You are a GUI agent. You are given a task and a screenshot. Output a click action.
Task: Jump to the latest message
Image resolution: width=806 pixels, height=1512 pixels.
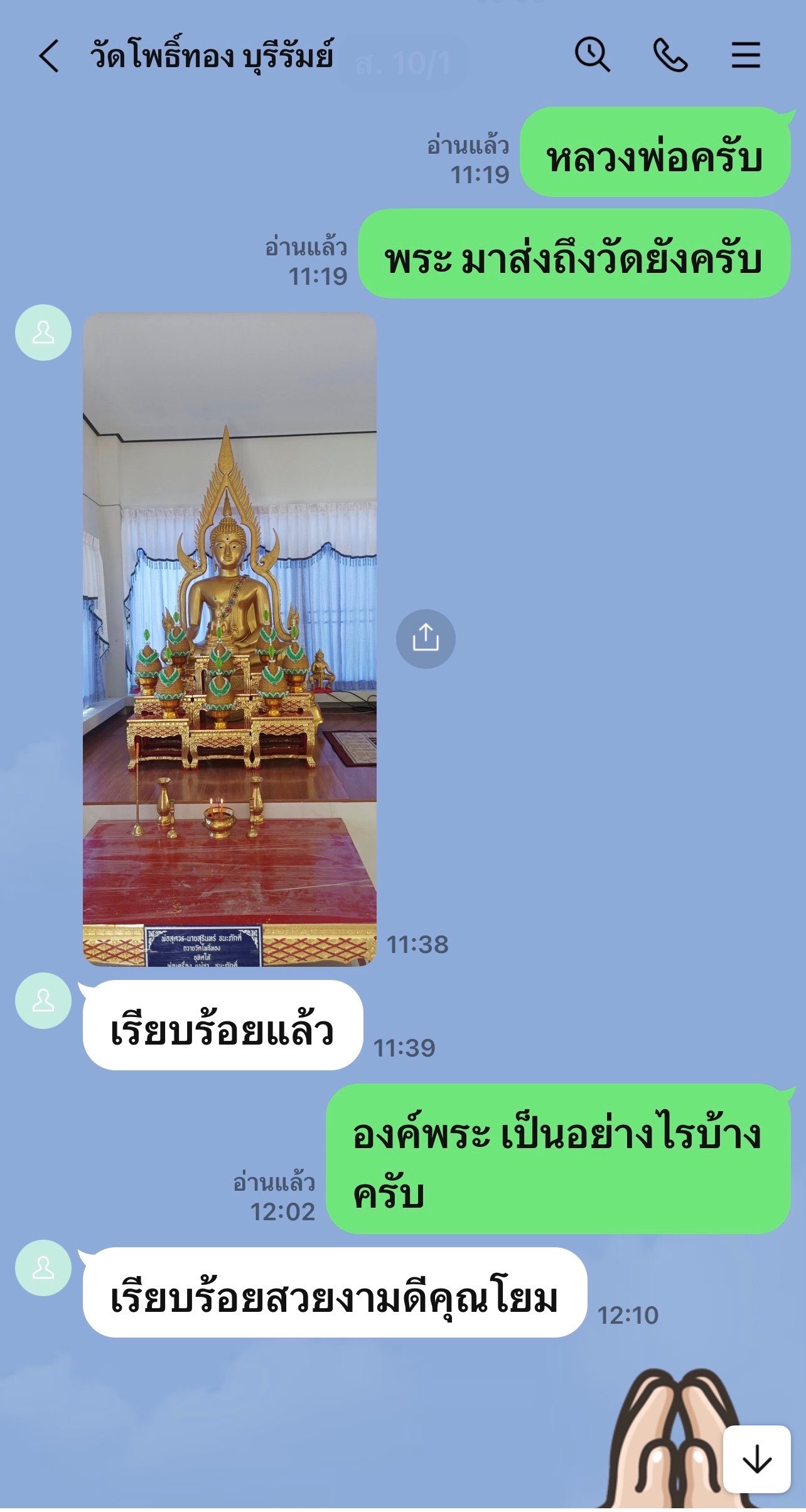756,1459
